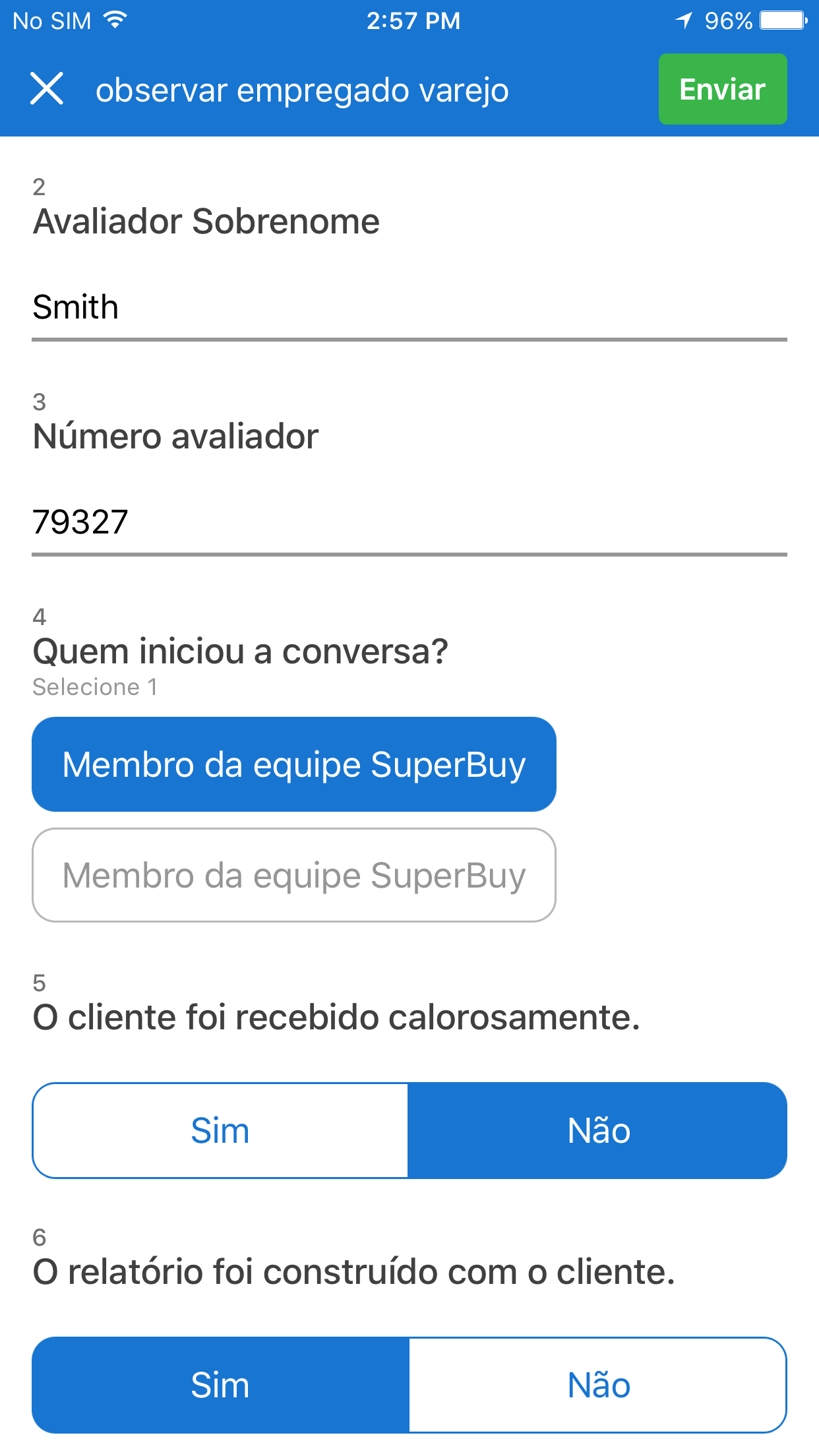819x1456 pixels.
Task: Close the observar empregado varejo form
Action: click(x=47, y=89)
